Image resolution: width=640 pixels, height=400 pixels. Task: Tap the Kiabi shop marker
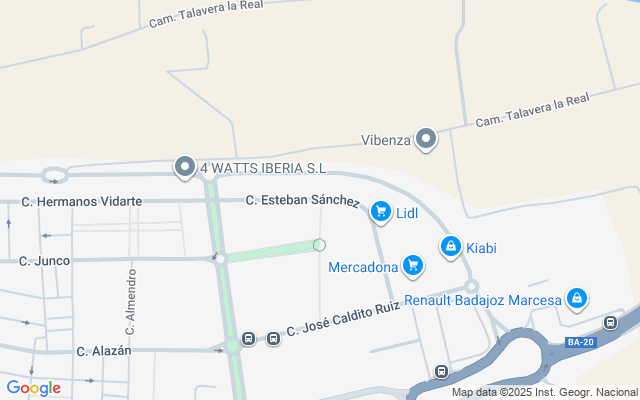pos(451,246)
